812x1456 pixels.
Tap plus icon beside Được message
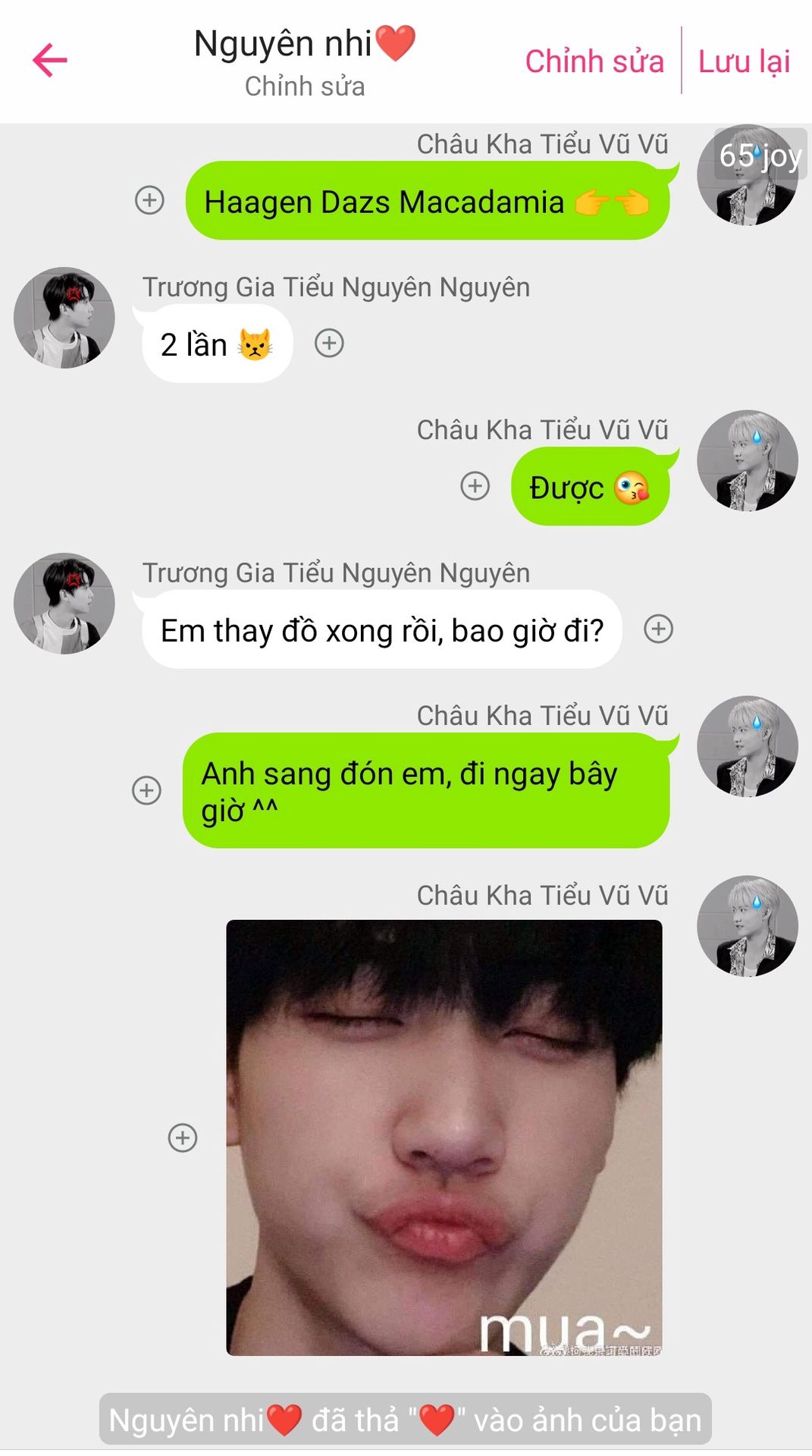tap(475, 486)
